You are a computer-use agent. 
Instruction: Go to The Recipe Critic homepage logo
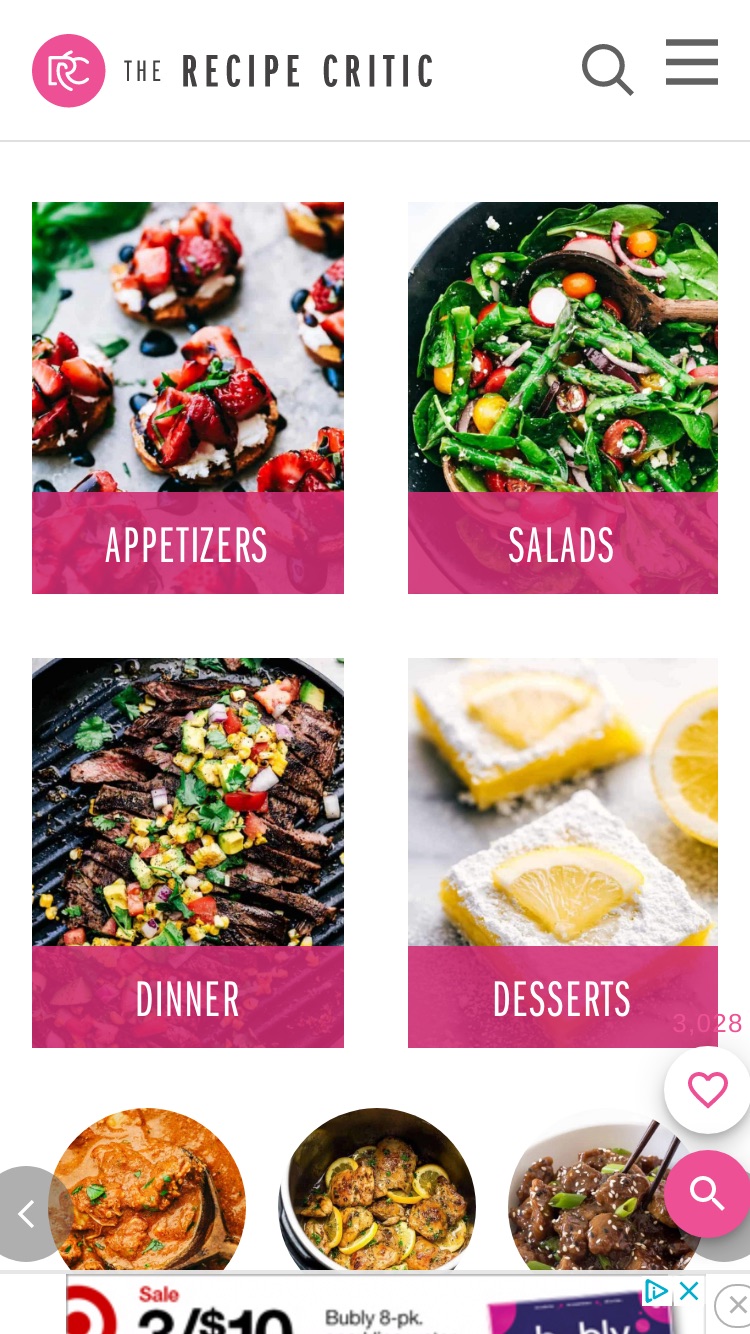[233, 71]
